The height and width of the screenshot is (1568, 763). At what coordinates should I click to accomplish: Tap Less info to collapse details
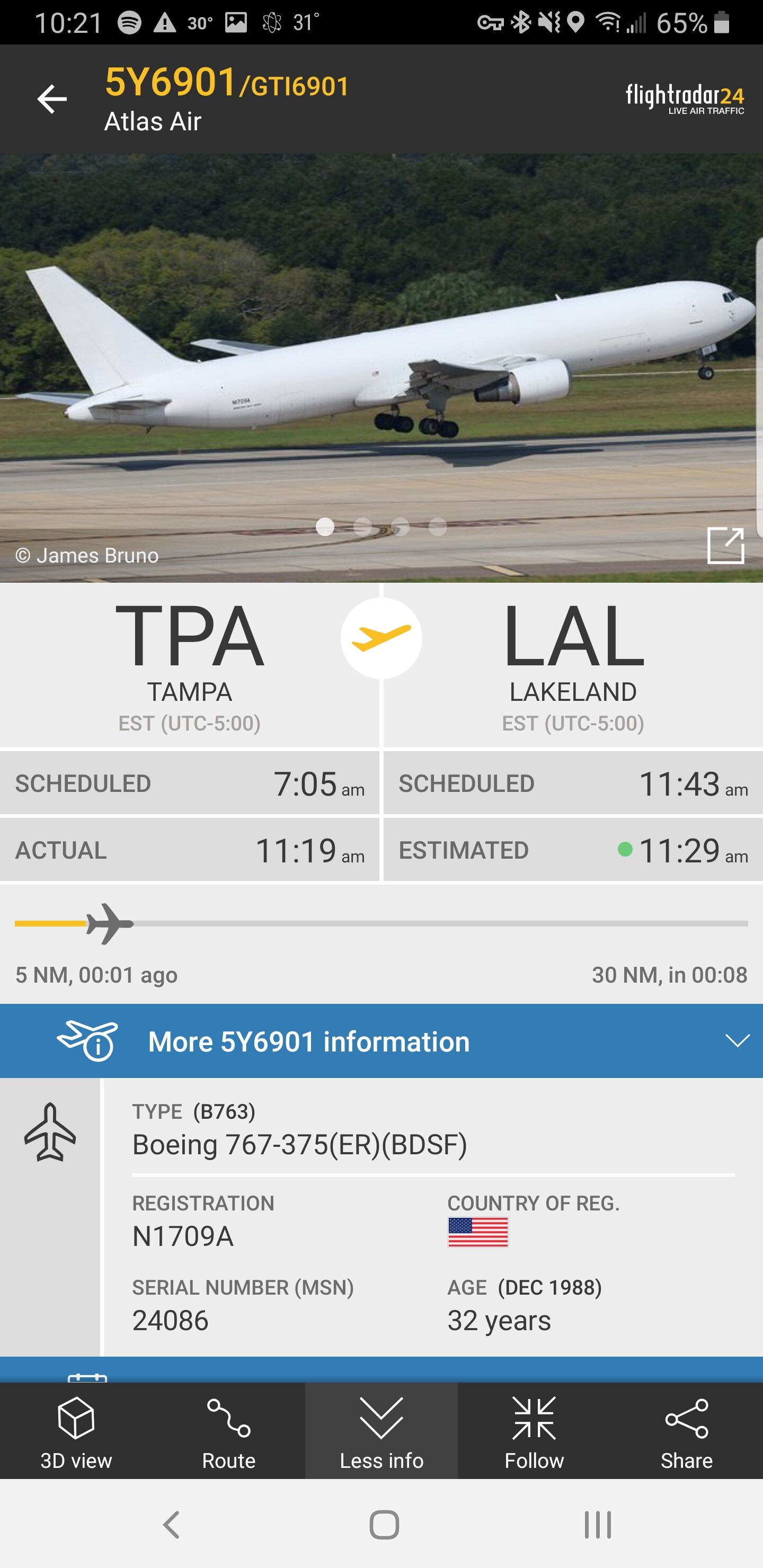381,1430
